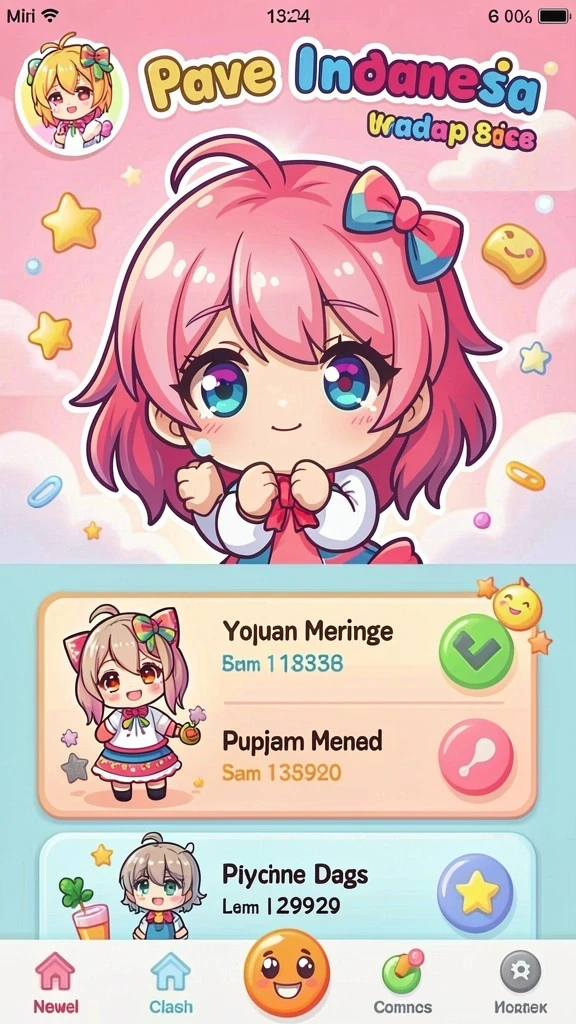Tap the orange smiley center button
This screenshot has height=1024, width=576.
coord(287,975)
